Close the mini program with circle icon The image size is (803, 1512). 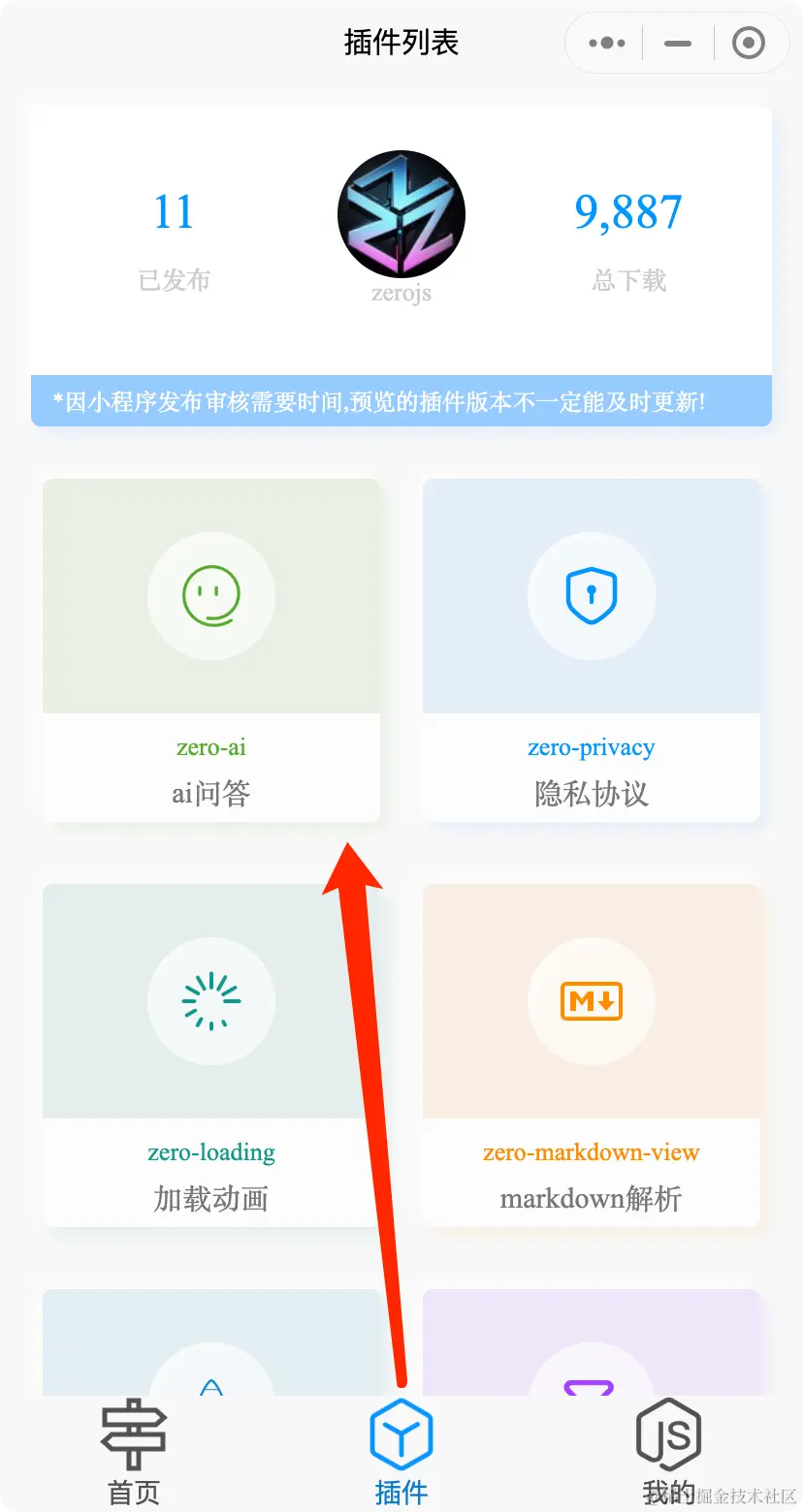coord(748,43)
